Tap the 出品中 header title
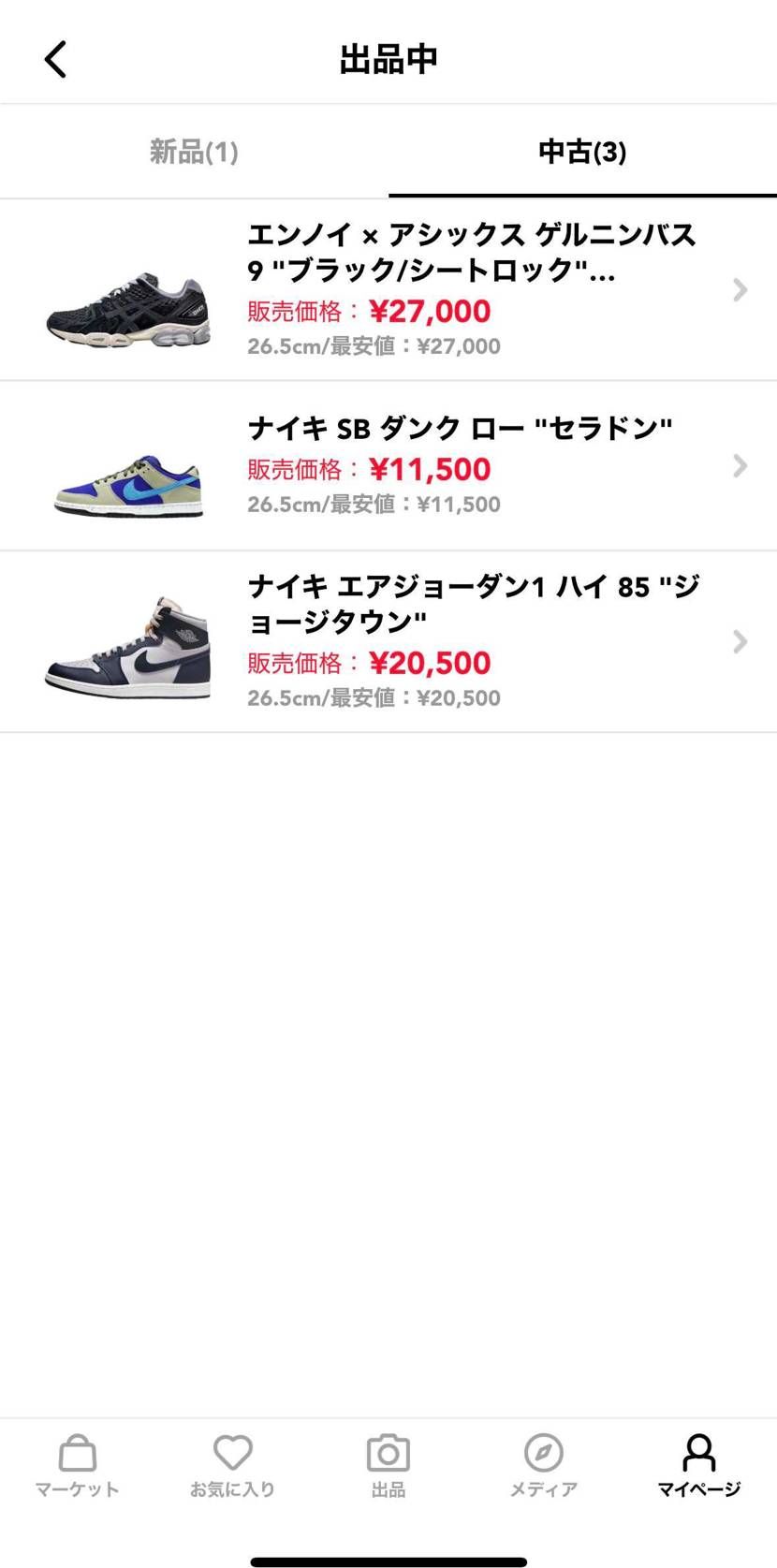 click(x=388, y=58)
